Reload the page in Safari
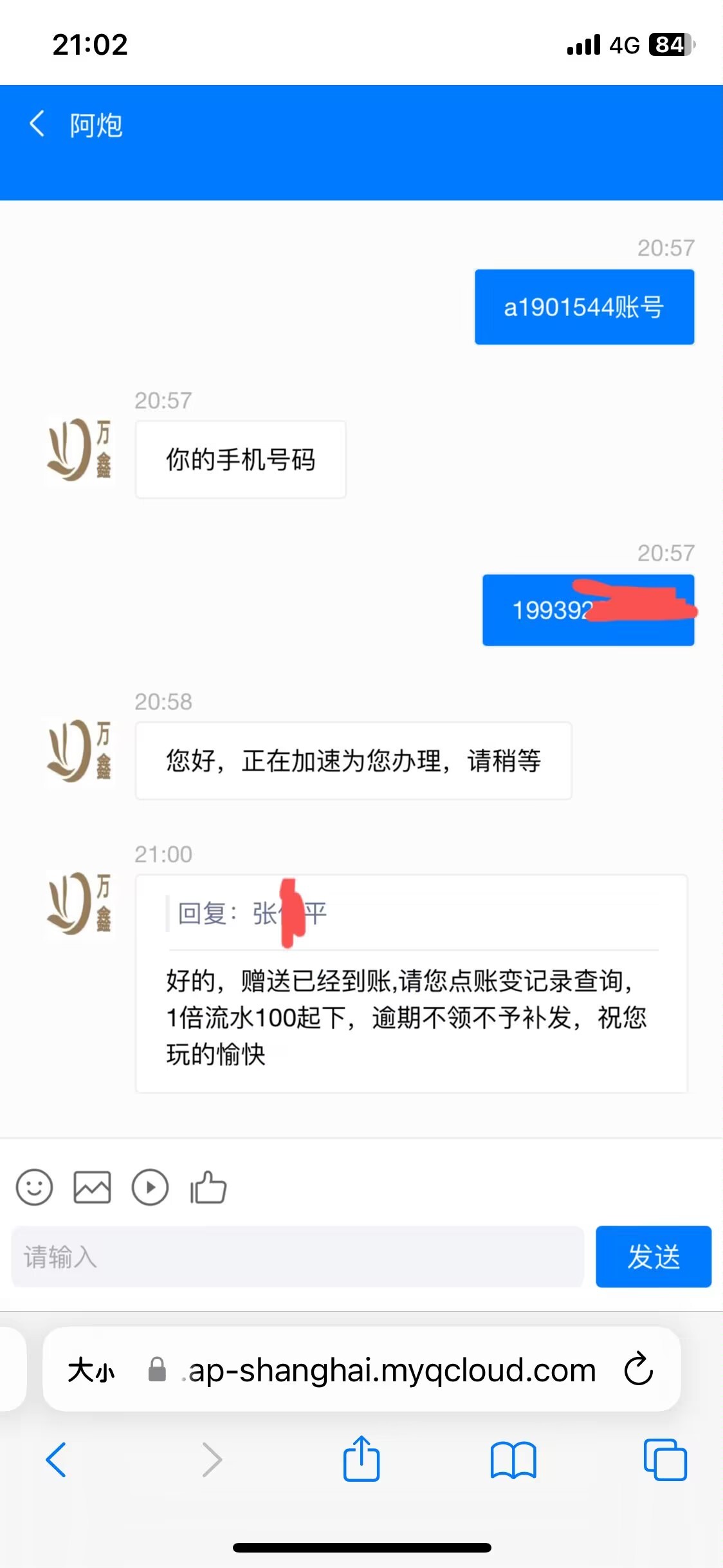Screen dimensions: 723x1568 (x=638, y=1370)
